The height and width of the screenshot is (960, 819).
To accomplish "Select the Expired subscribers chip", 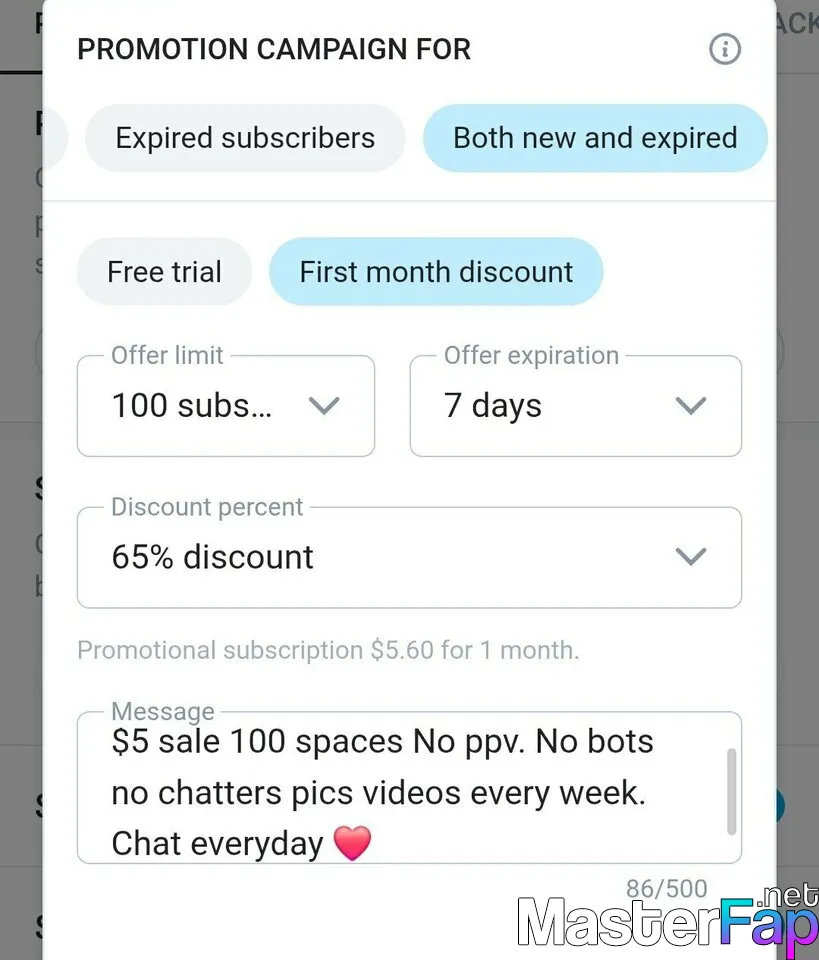I will click(x=245, y=138).
